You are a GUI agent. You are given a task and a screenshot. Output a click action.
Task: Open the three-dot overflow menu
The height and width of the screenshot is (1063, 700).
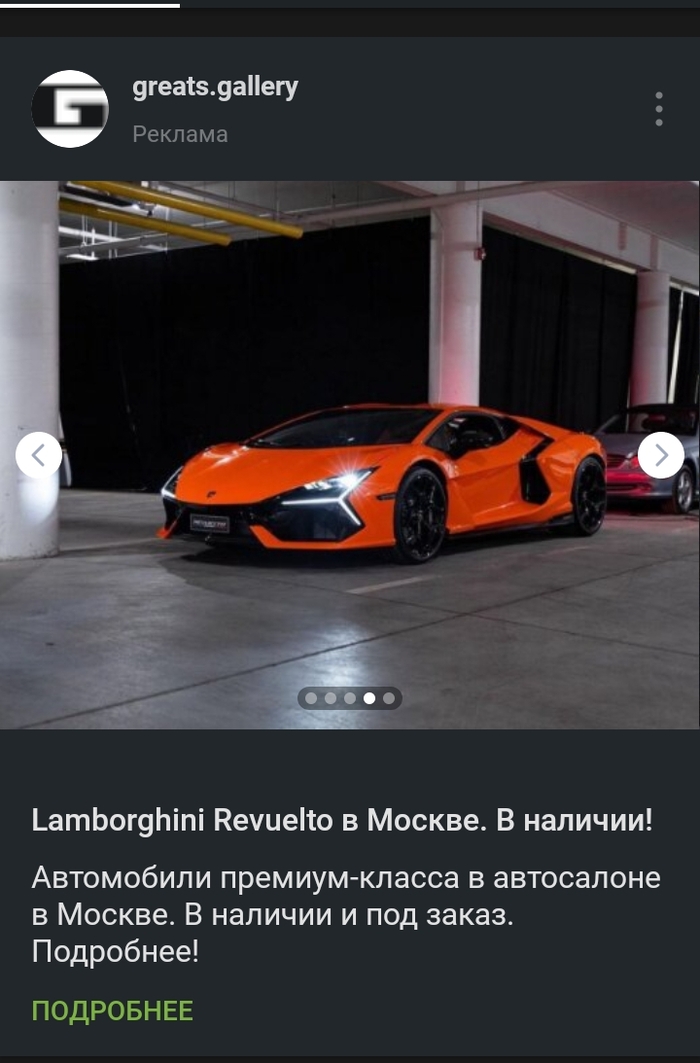coord(659,109)
